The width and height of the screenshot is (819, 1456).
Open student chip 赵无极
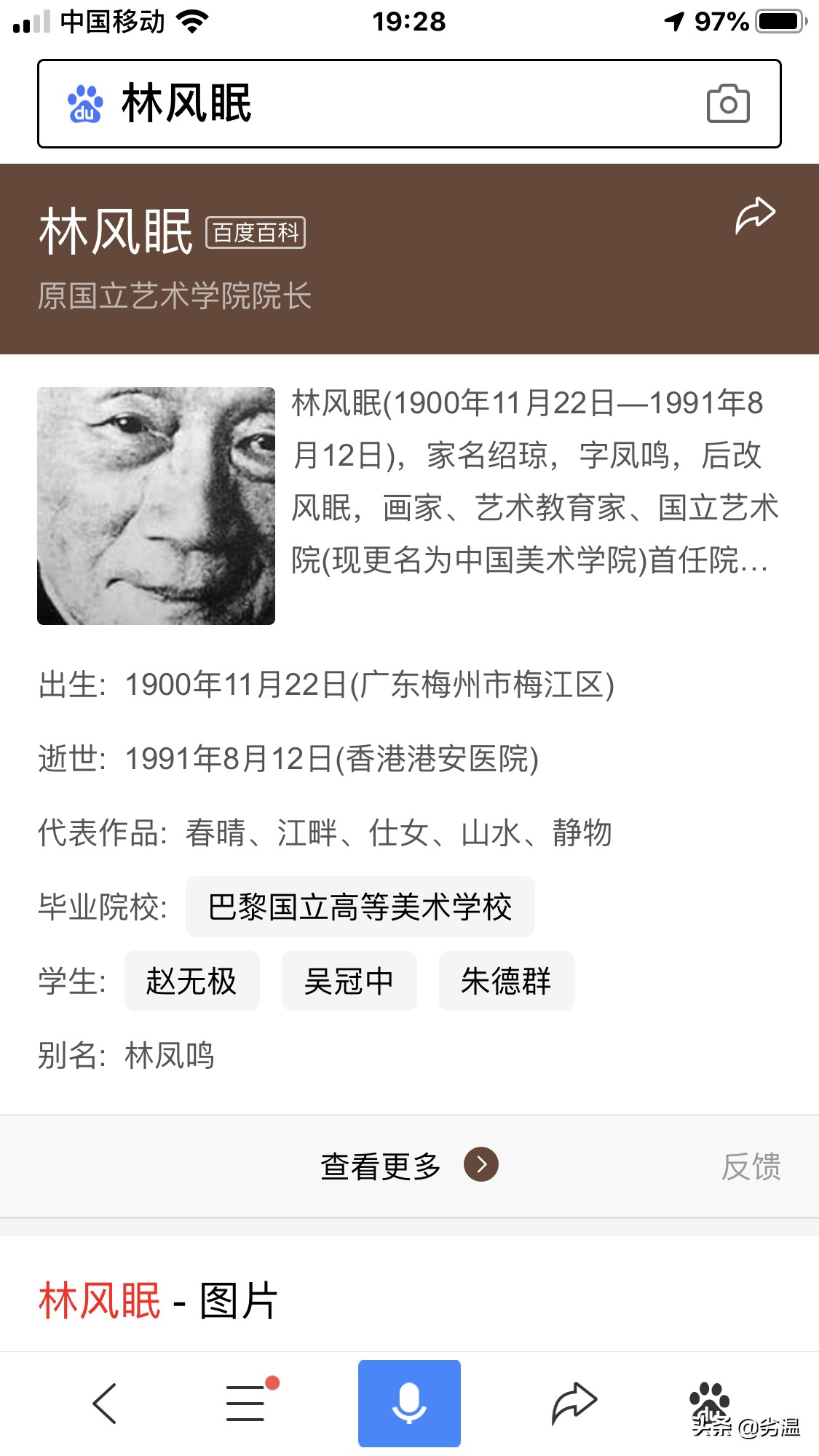tap(191, 981)
